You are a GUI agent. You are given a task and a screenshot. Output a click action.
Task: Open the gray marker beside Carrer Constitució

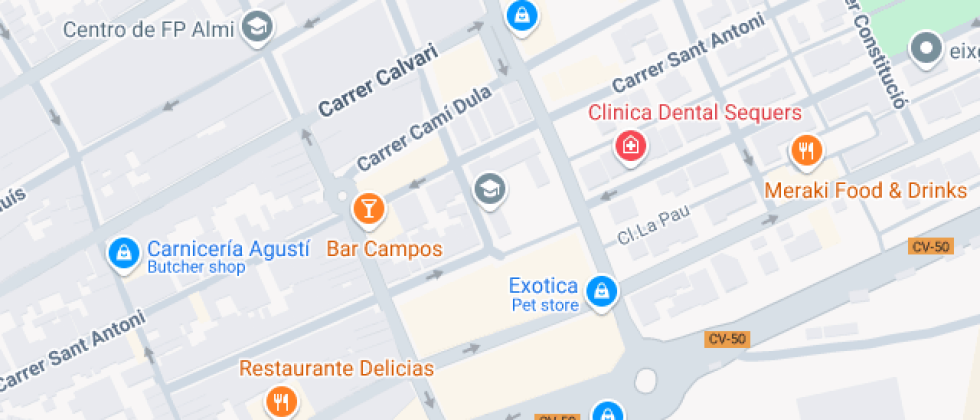(x=927, y=48)
